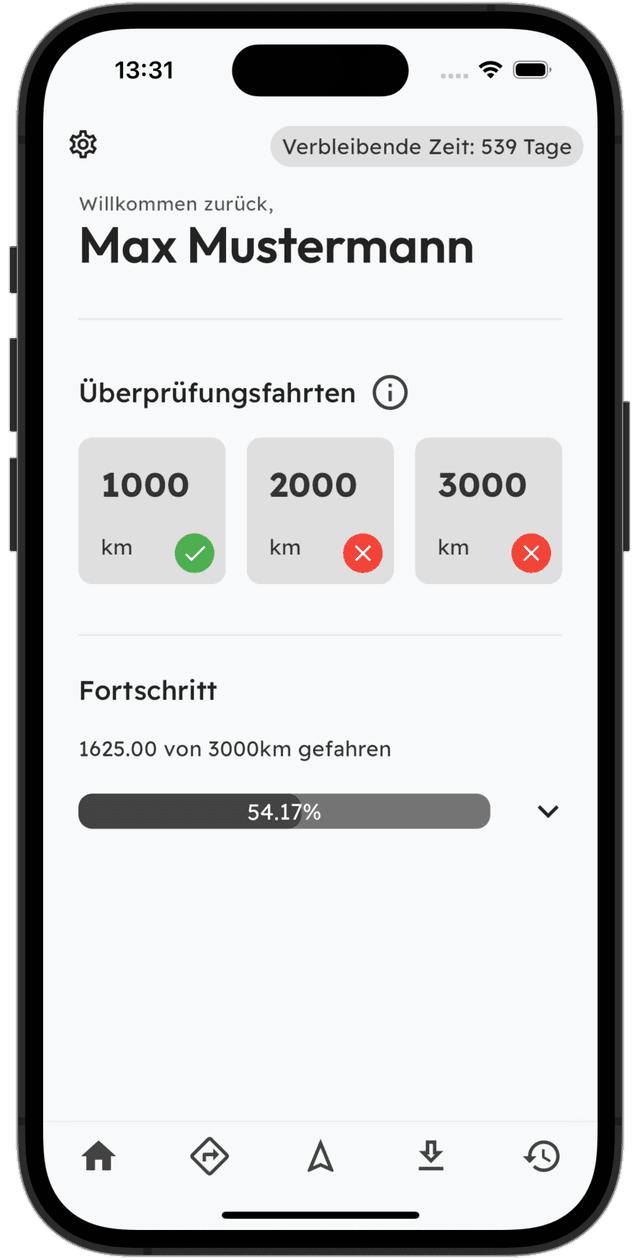Viewport: 640px width, 1260px height.
Task: Expand the Fortschritt details chevron
Action: click(x=547, y=811)
